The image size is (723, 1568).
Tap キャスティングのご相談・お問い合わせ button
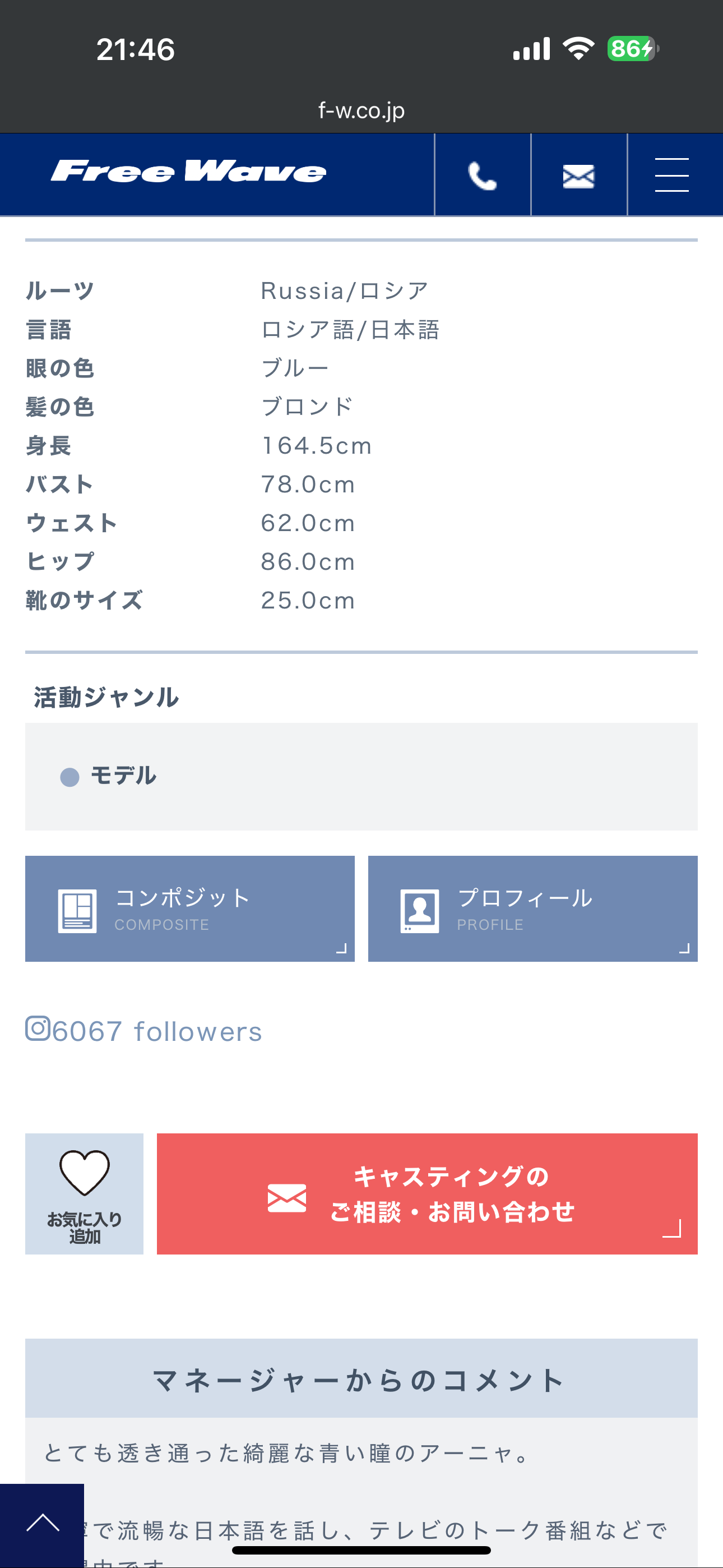(427, 1193)
